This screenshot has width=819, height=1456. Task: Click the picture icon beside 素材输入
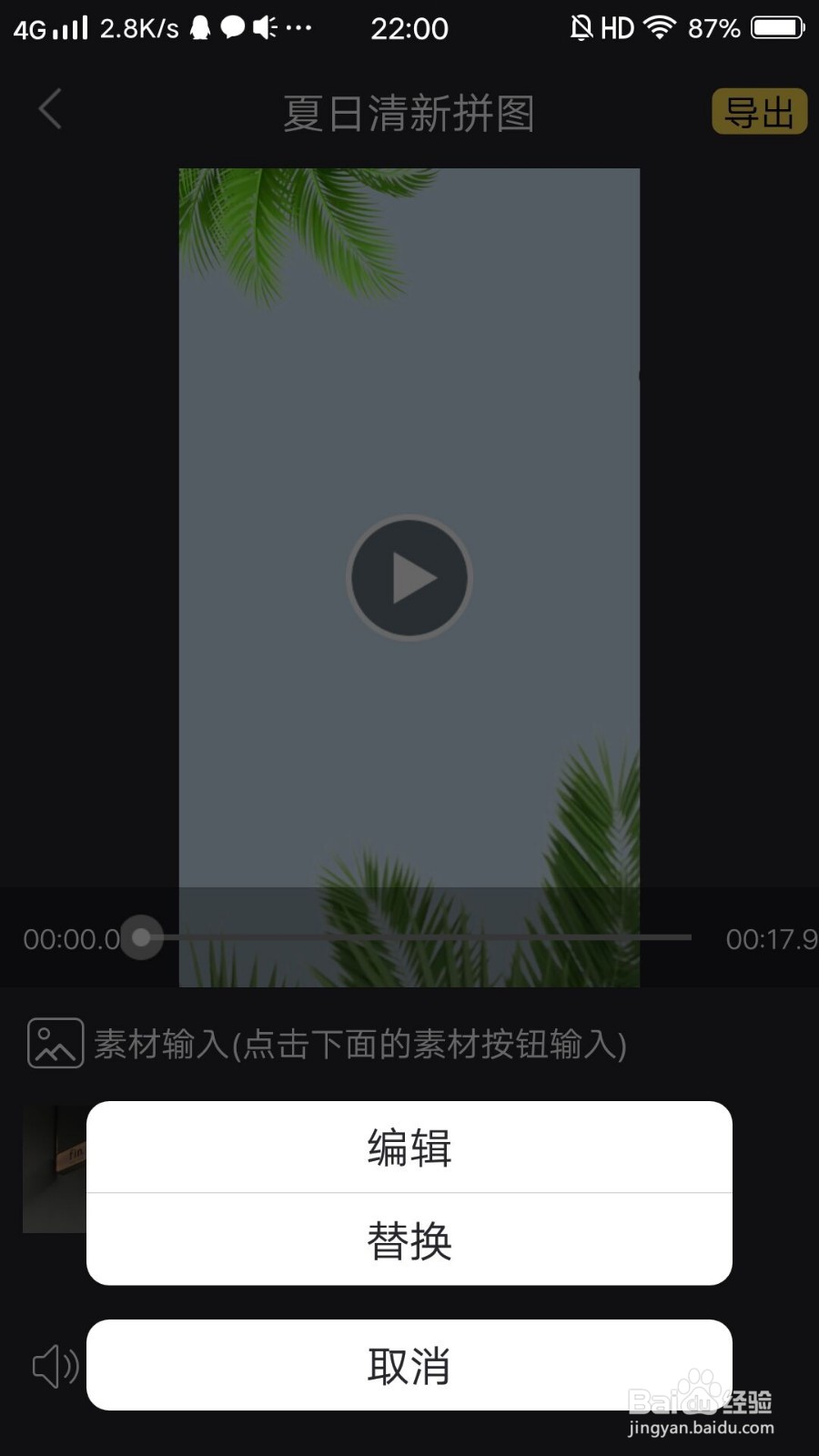(x=55, y=1043)
